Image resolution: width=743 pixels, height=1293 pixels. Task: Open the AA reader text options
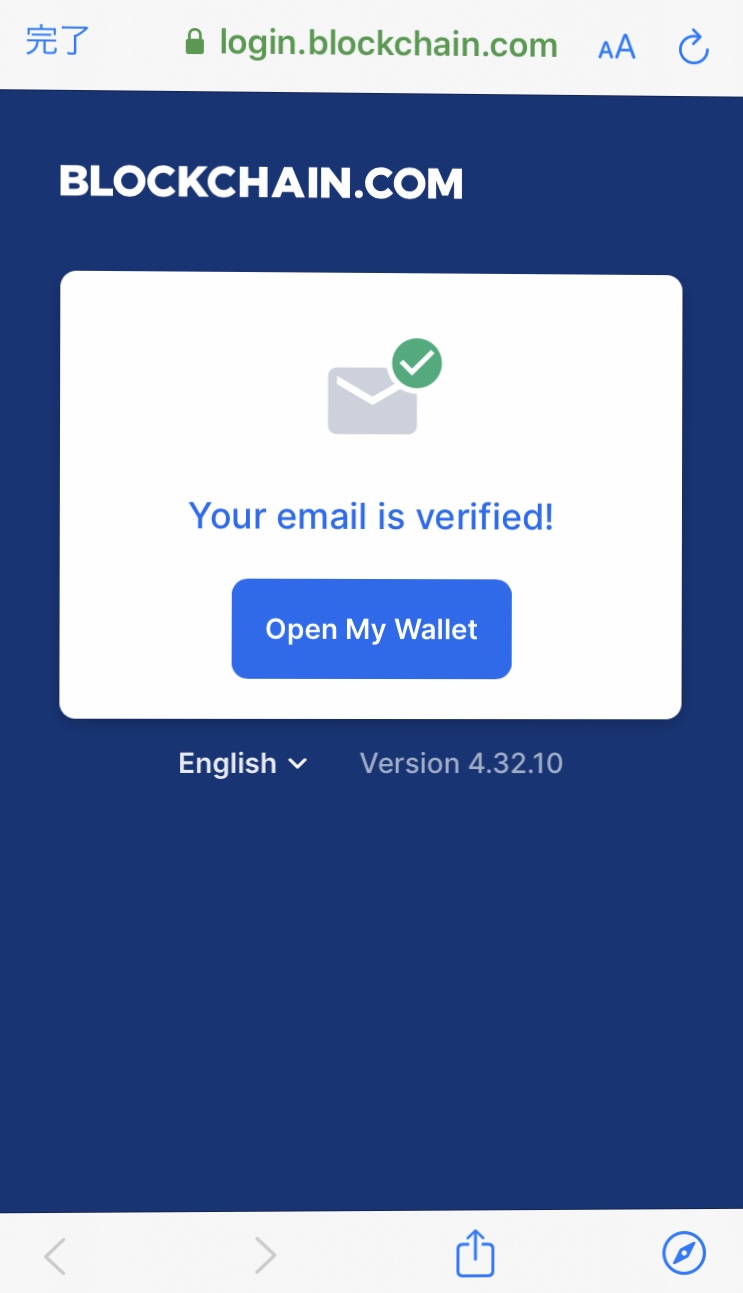tap(616, 47)
